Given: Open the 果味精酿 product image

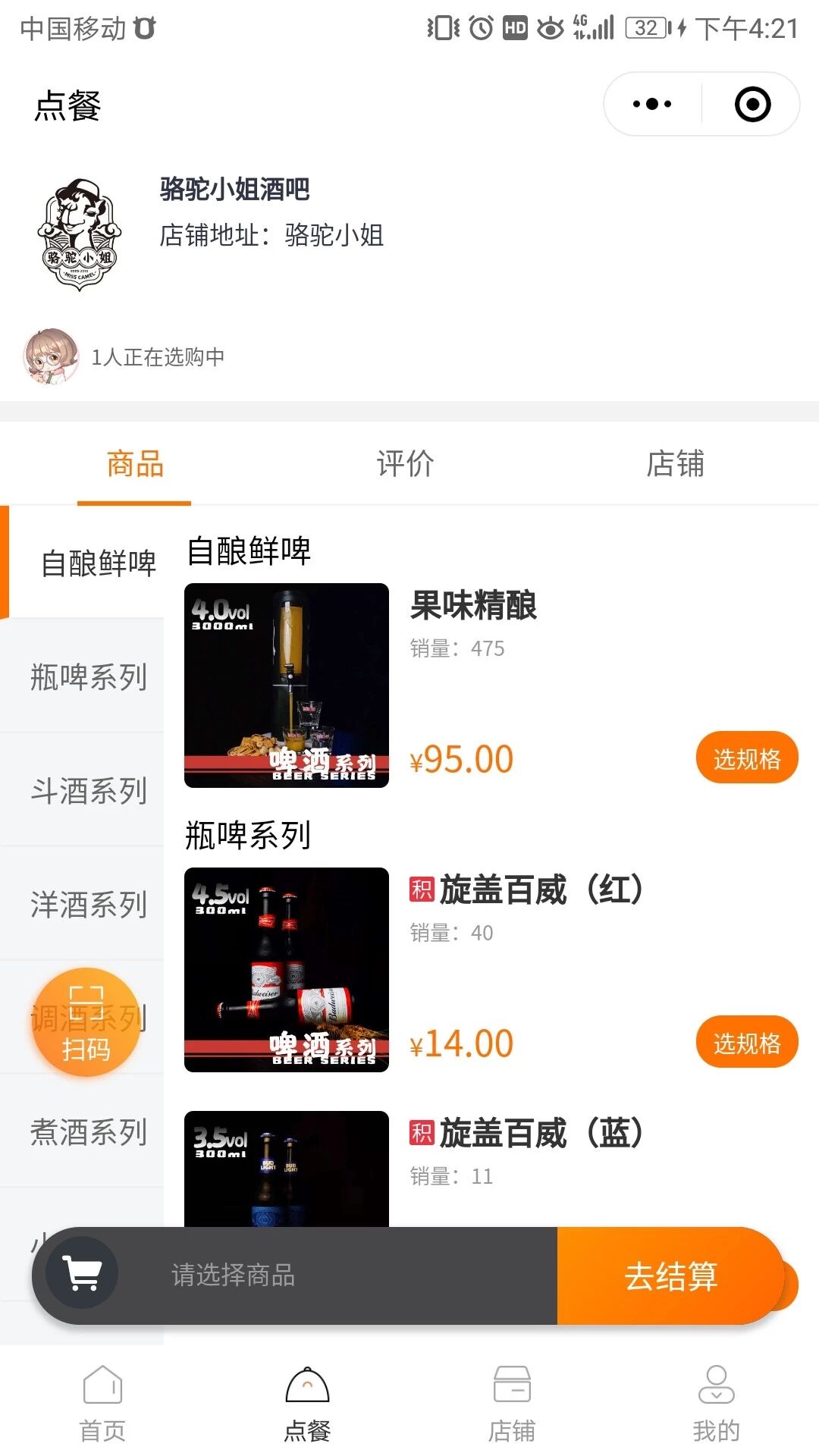Looking at the screenshot, I should 287,686.
